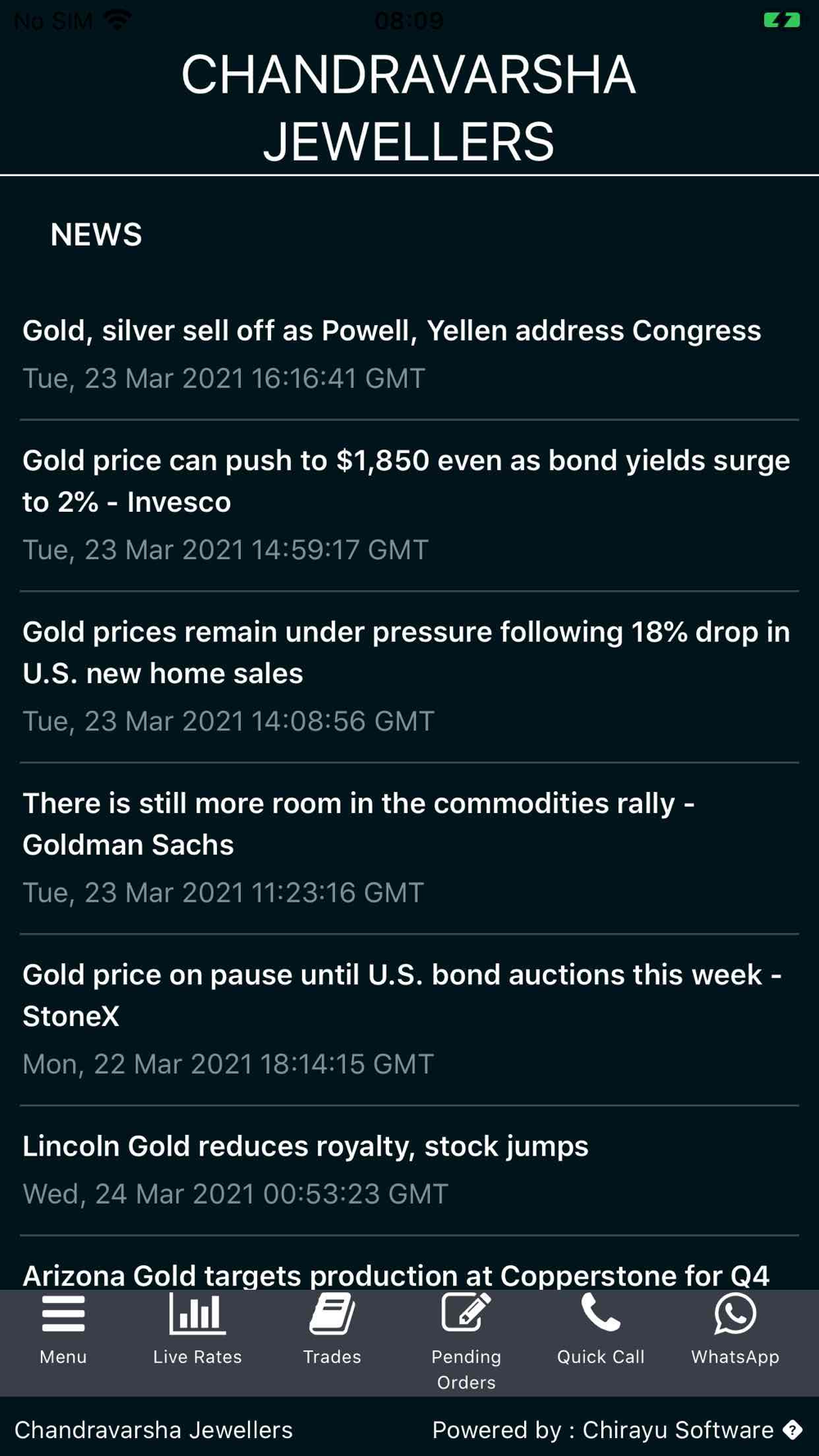The width and height of the screenshot is (819, 1456).
Task: Open WhatsApp contact
Action: click(735, 1329)
